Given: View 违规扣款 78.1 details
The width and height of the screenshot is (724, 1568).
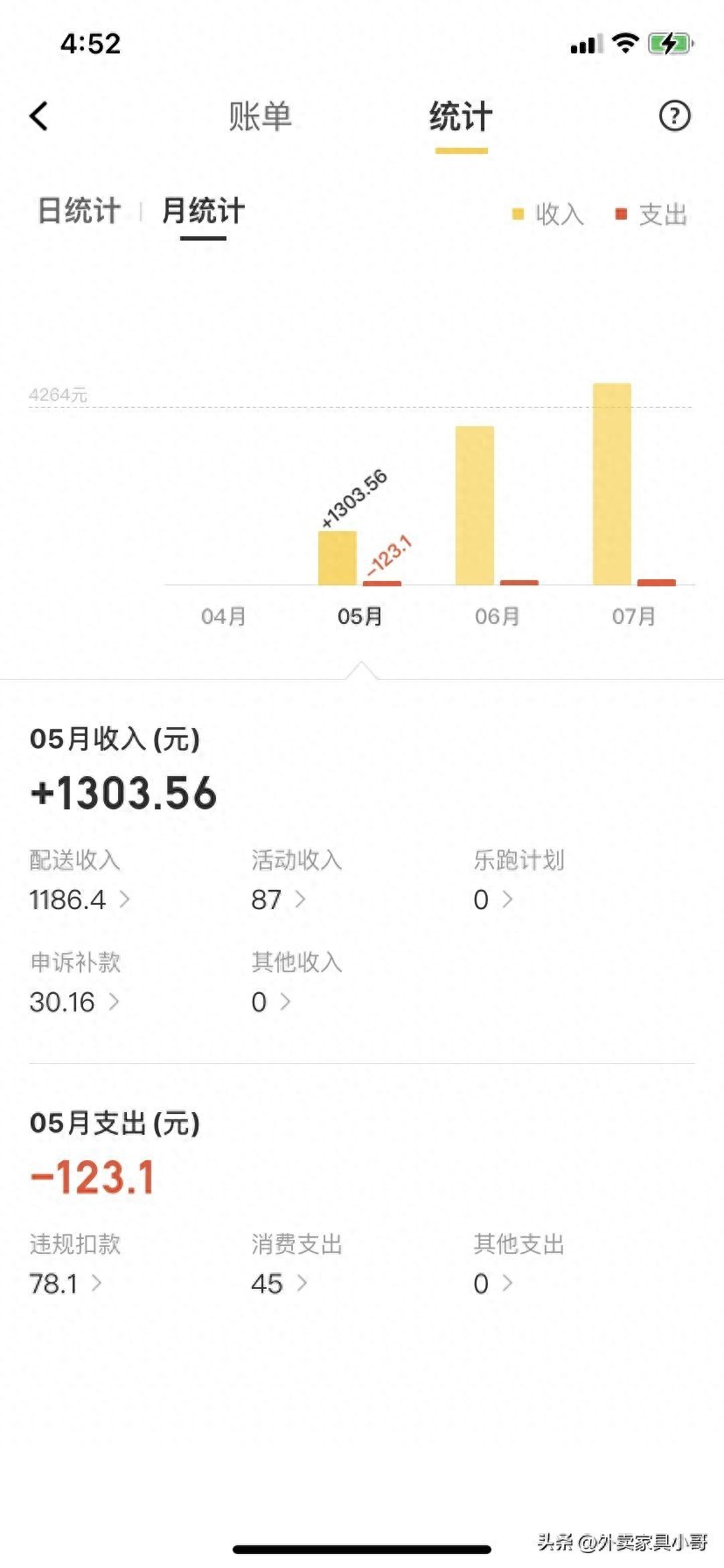Looking at the screenshot, I should click(x=66, y=1283).
